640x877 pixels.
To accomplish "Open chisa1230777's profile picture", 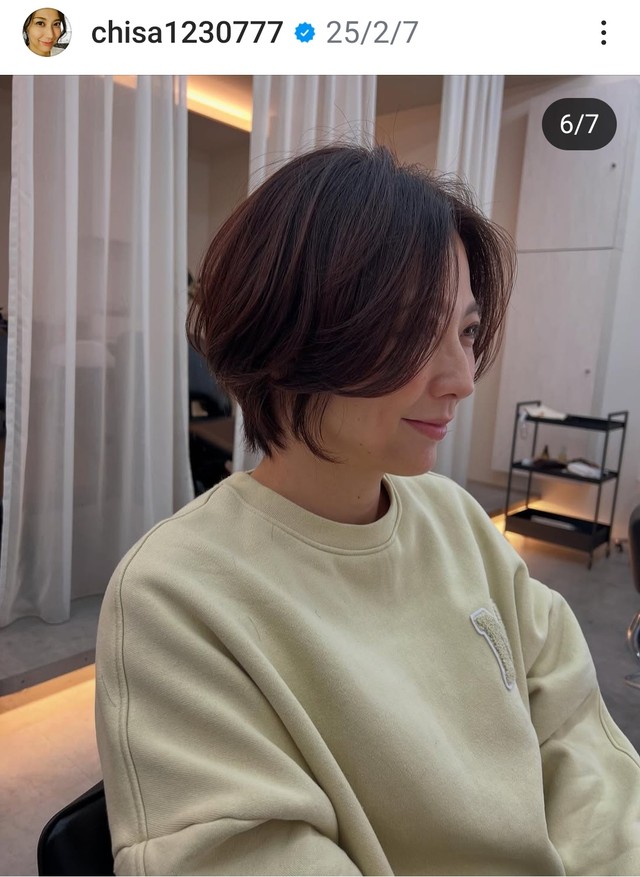I will click(46, 32).
